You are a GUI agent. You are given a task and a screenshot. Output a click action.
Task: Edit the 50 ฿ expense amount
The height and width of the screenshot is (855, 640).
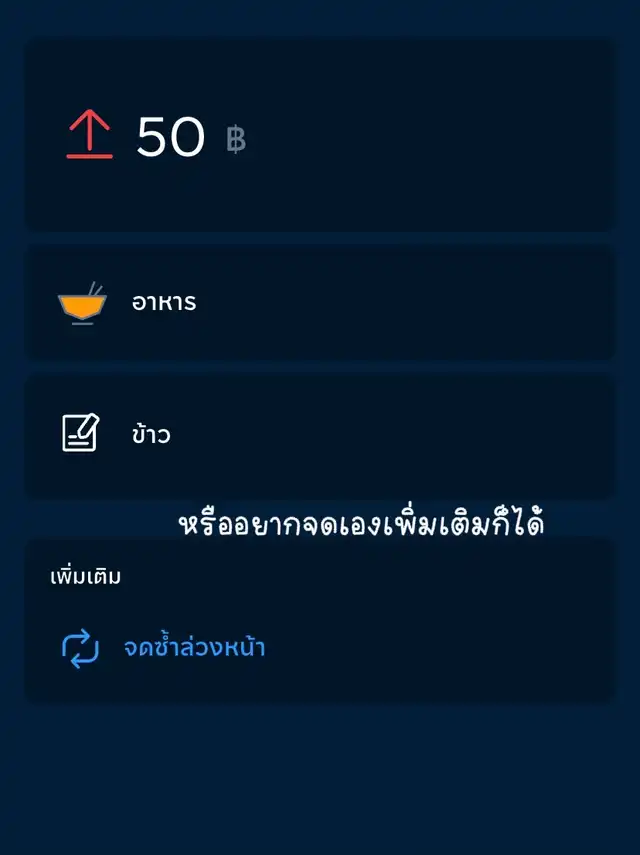(x=171, y=137)
